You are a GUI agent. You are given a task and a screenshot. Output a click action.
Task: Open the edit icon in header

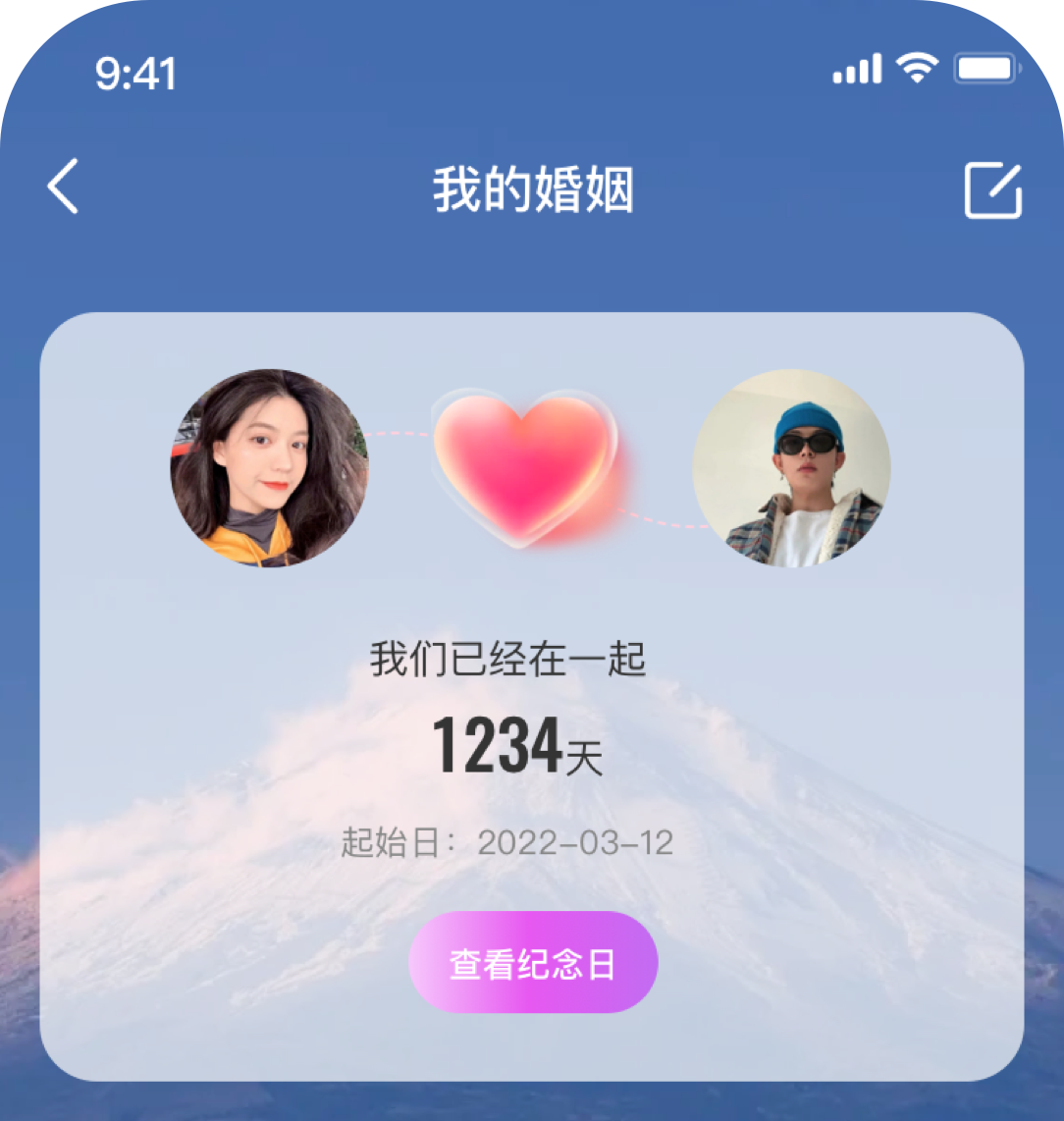992,190
